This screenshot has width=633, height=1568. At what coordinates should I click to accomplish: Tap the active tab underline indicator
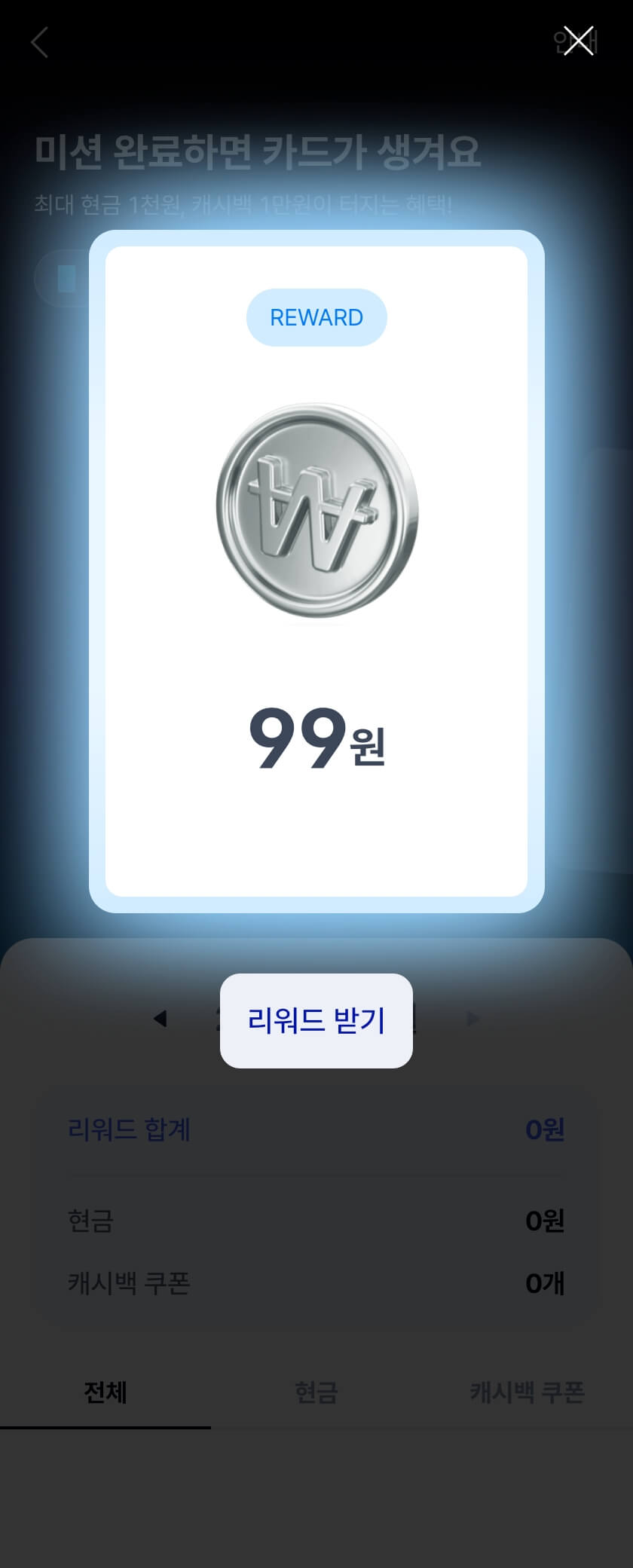tap(105, 1427)
